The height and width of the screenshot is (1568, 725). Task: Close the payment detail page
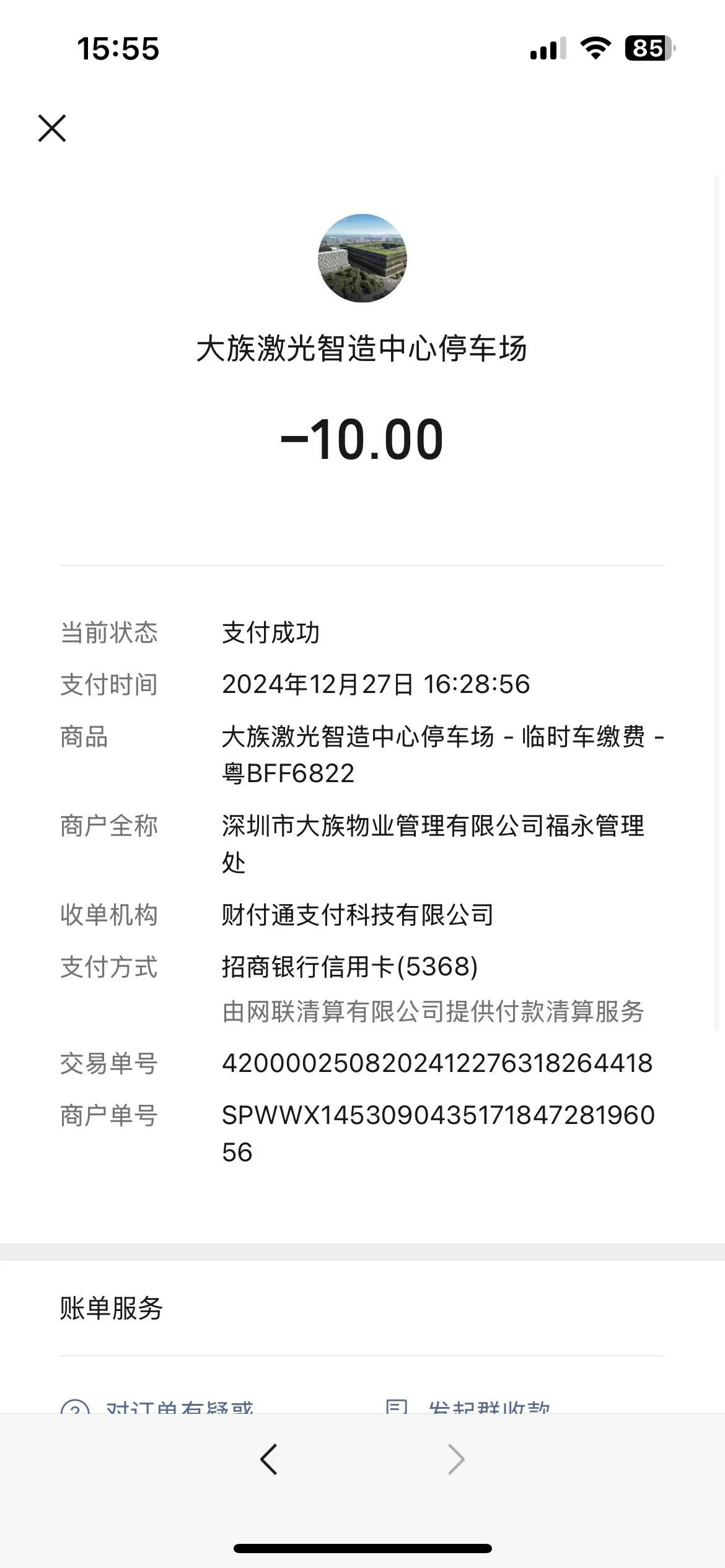pos(52,128)
